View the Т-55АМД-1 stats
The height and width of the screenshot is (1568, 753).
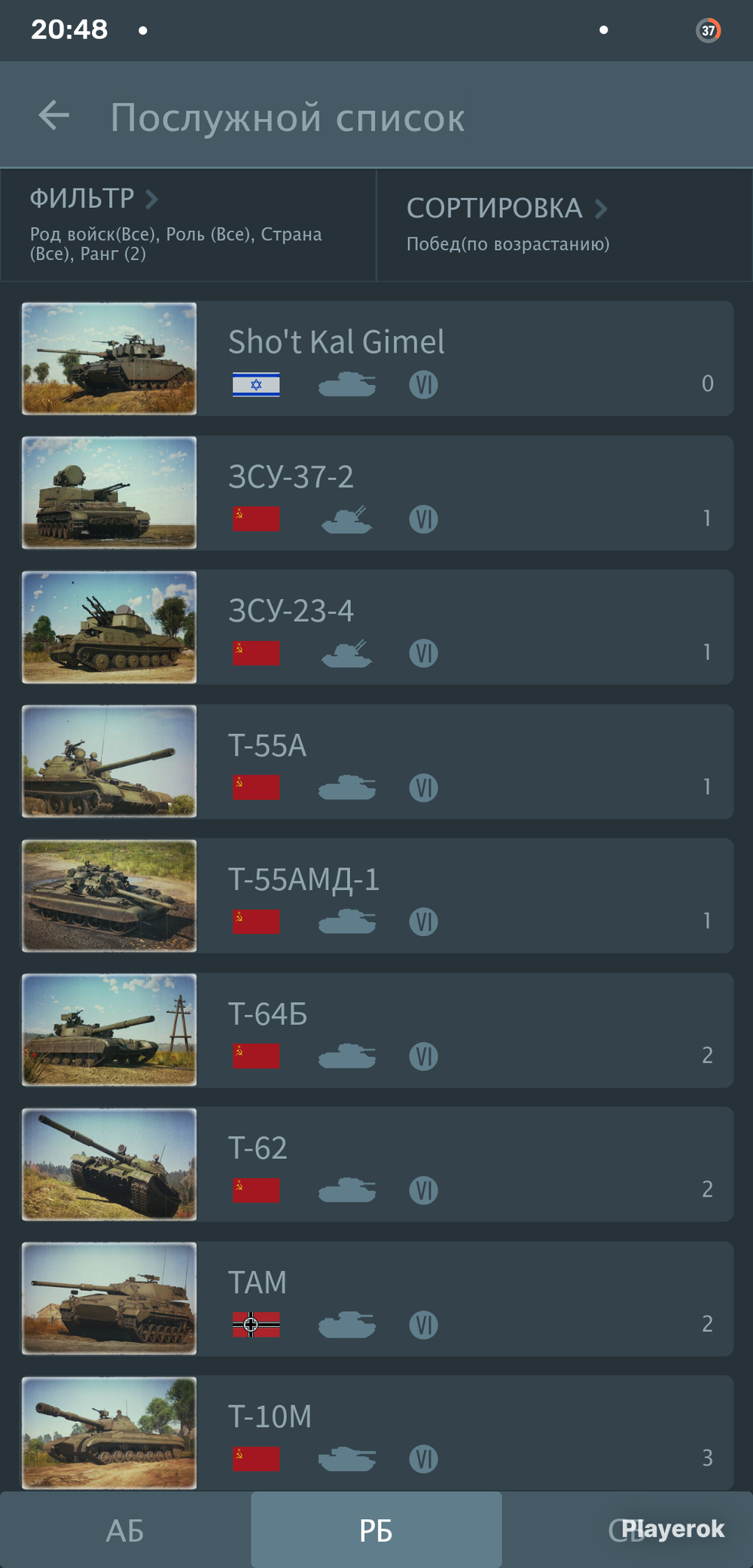(376, 895)
